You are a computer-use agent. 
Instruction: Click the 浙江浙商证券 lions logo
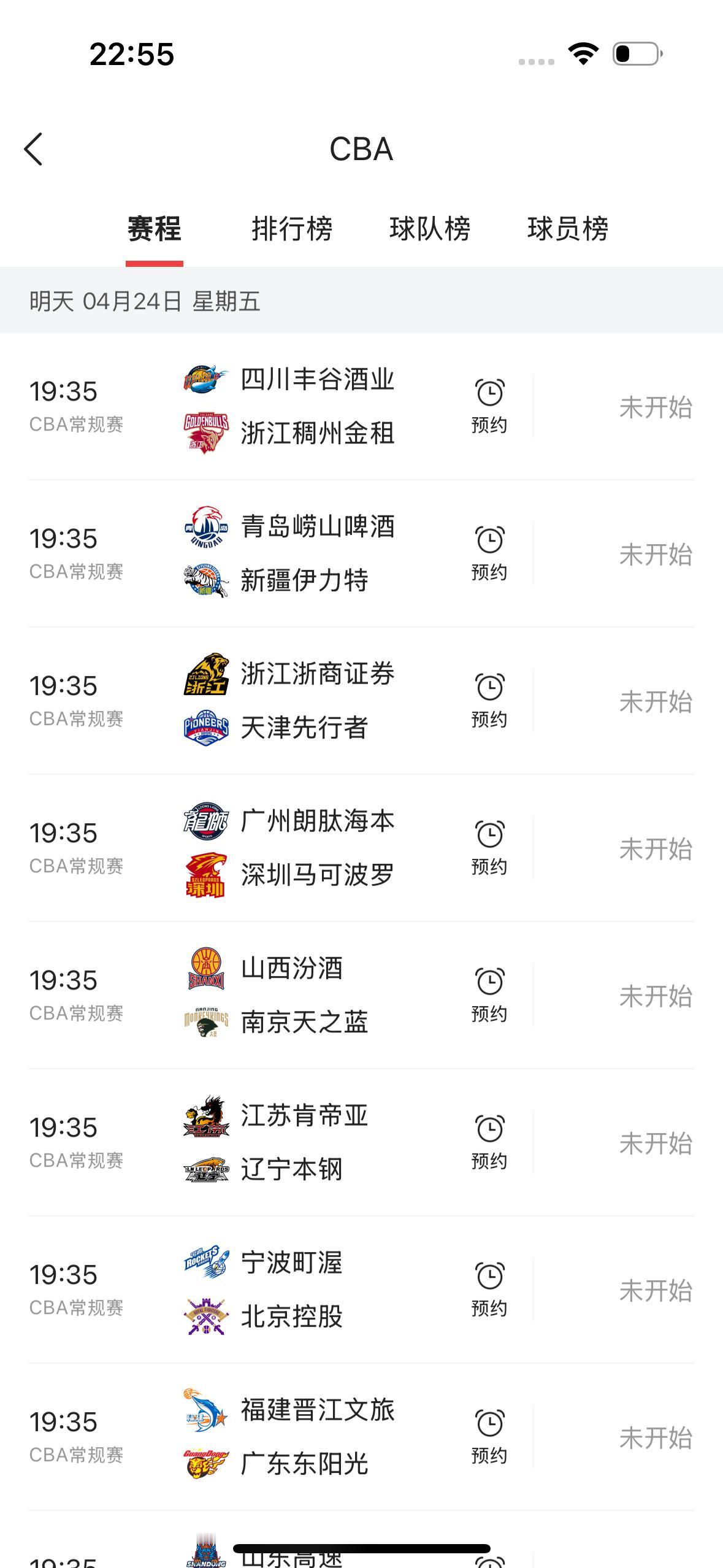pos(205,674)
